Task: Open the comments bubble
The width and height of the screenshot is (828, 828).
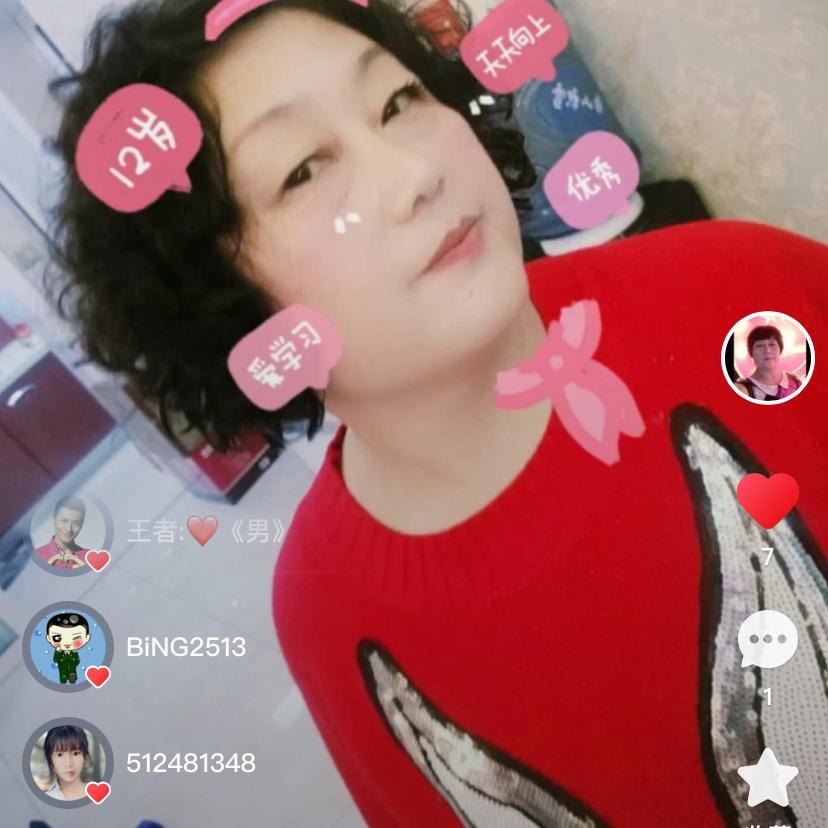Action: pos(768,640)
